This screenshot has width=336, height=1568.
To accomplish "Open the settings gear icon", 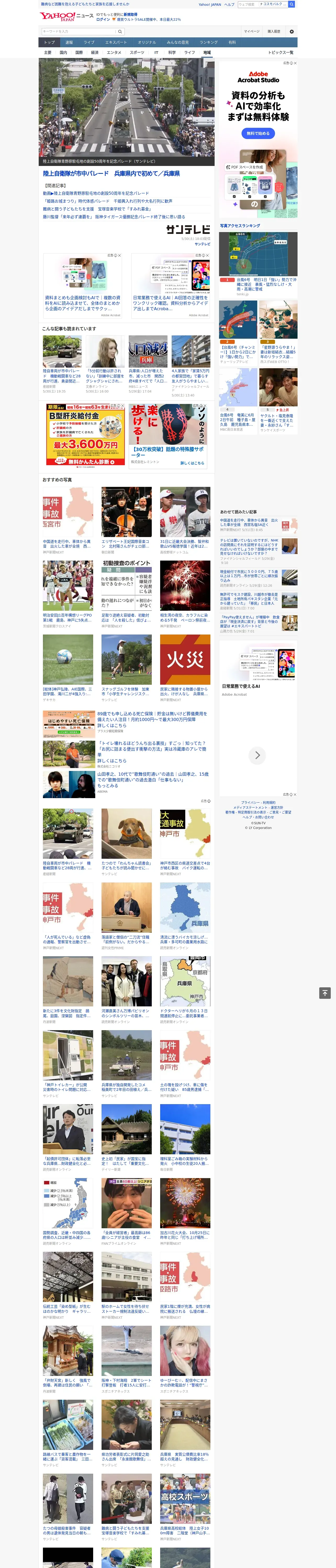I will point(292,31).
